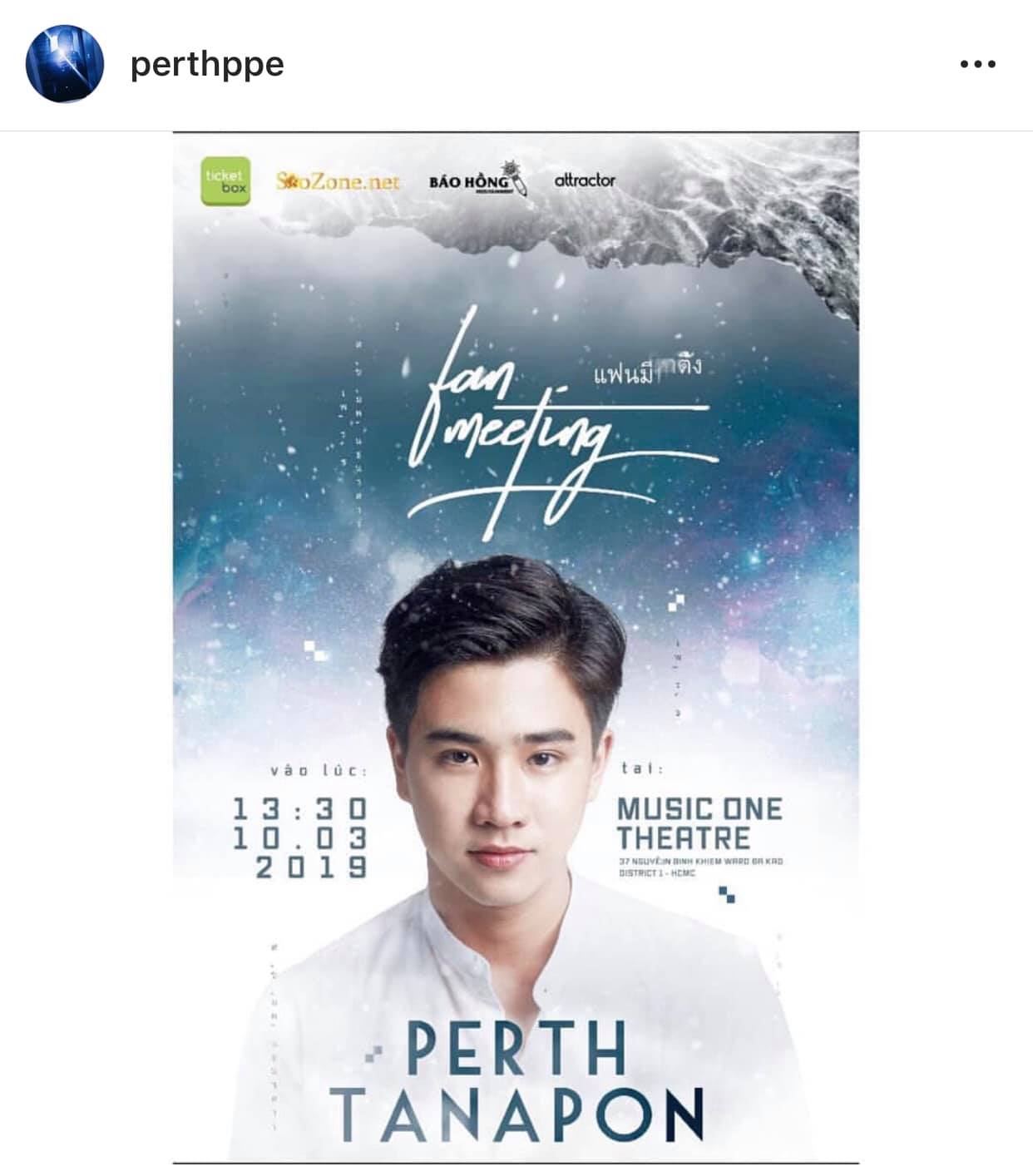Viewport: 1033px width, 1176px height.
Task: Open the perthppe profile picture
Action: pyautogui.click(x=65, y=64)
